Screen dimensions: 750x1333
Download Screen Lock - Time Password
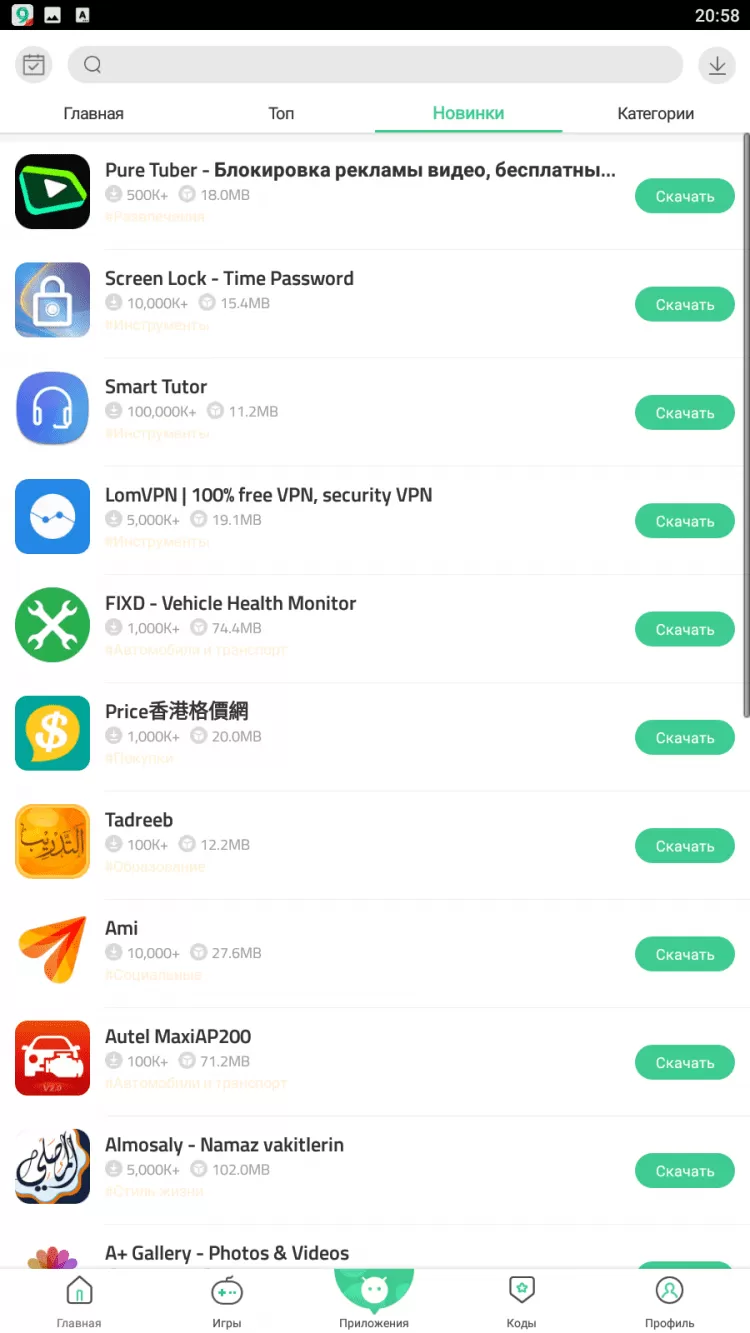tap(684, 304)
